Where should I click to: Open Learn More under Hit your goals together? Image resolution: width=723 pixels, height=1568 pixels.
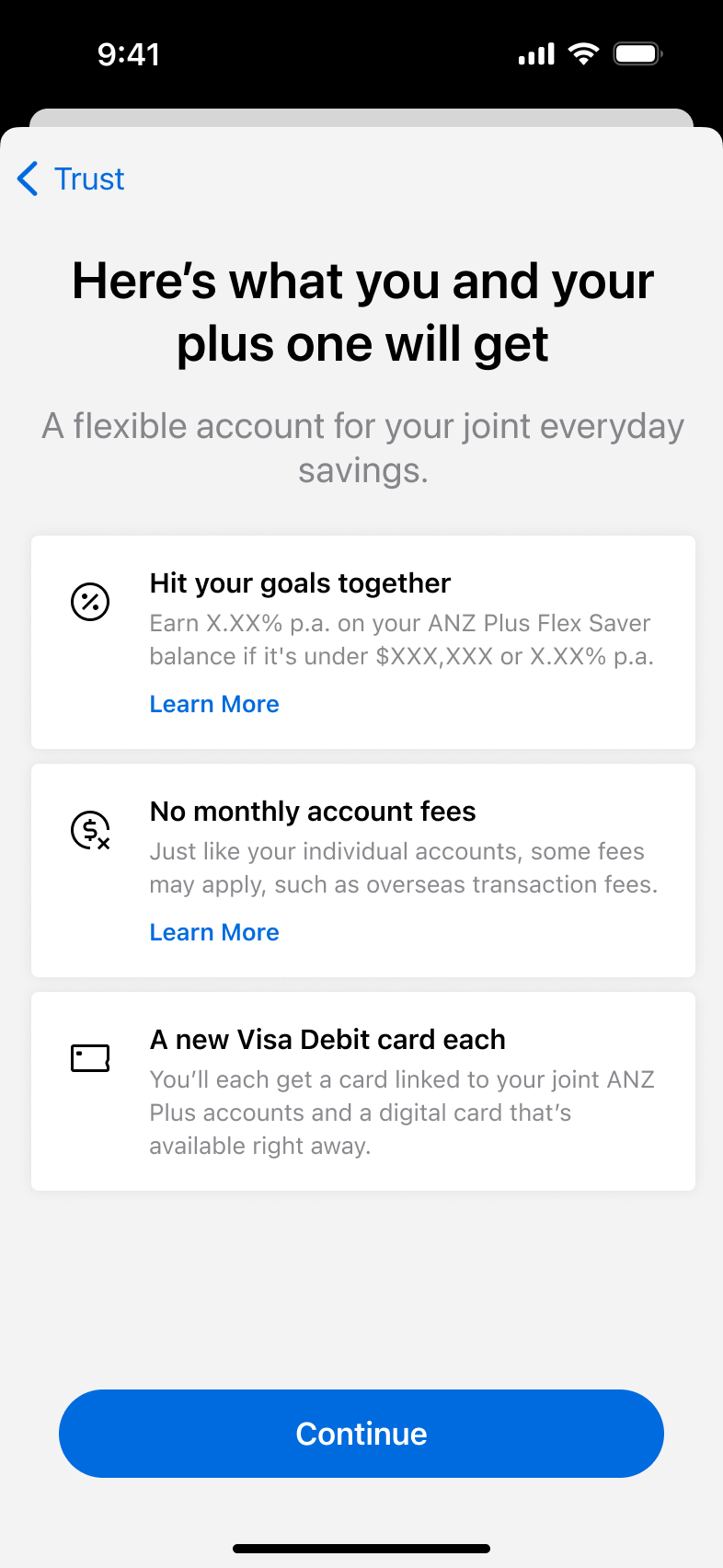214,704
